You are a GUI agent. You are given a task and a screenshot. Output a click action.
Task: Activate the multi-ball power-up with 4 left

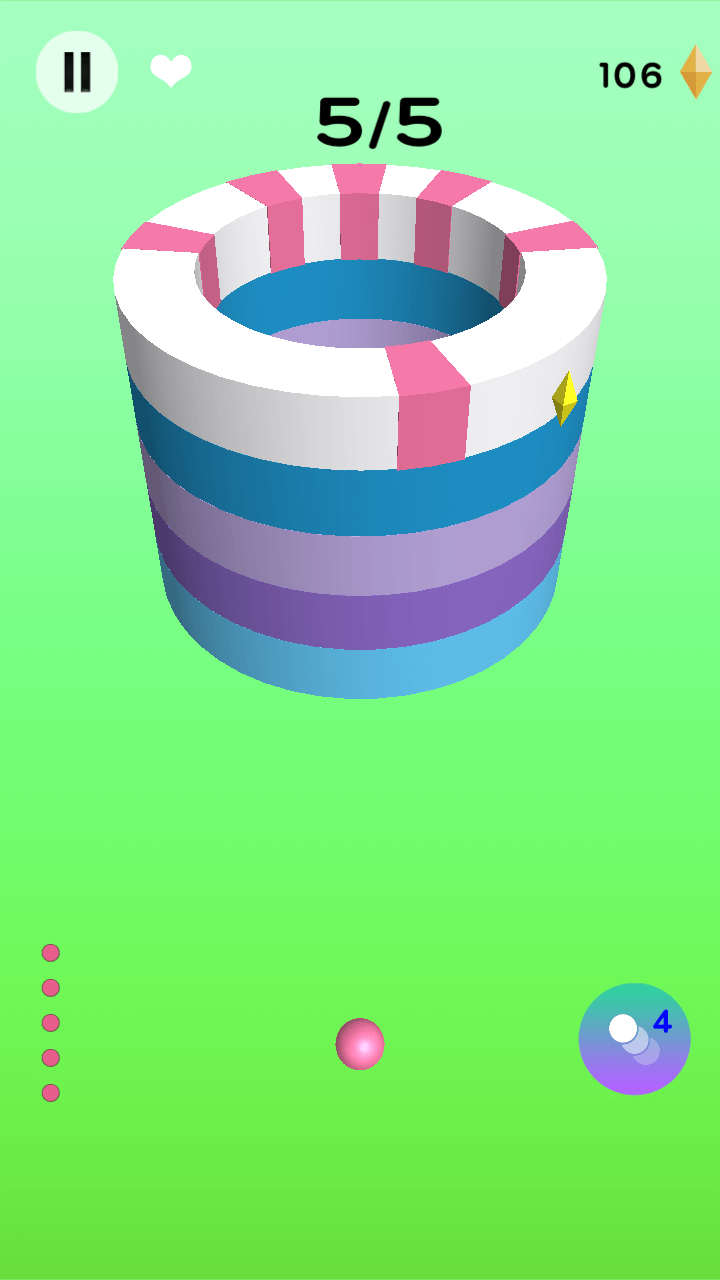pyautogui.click(x=634, y=1039)
